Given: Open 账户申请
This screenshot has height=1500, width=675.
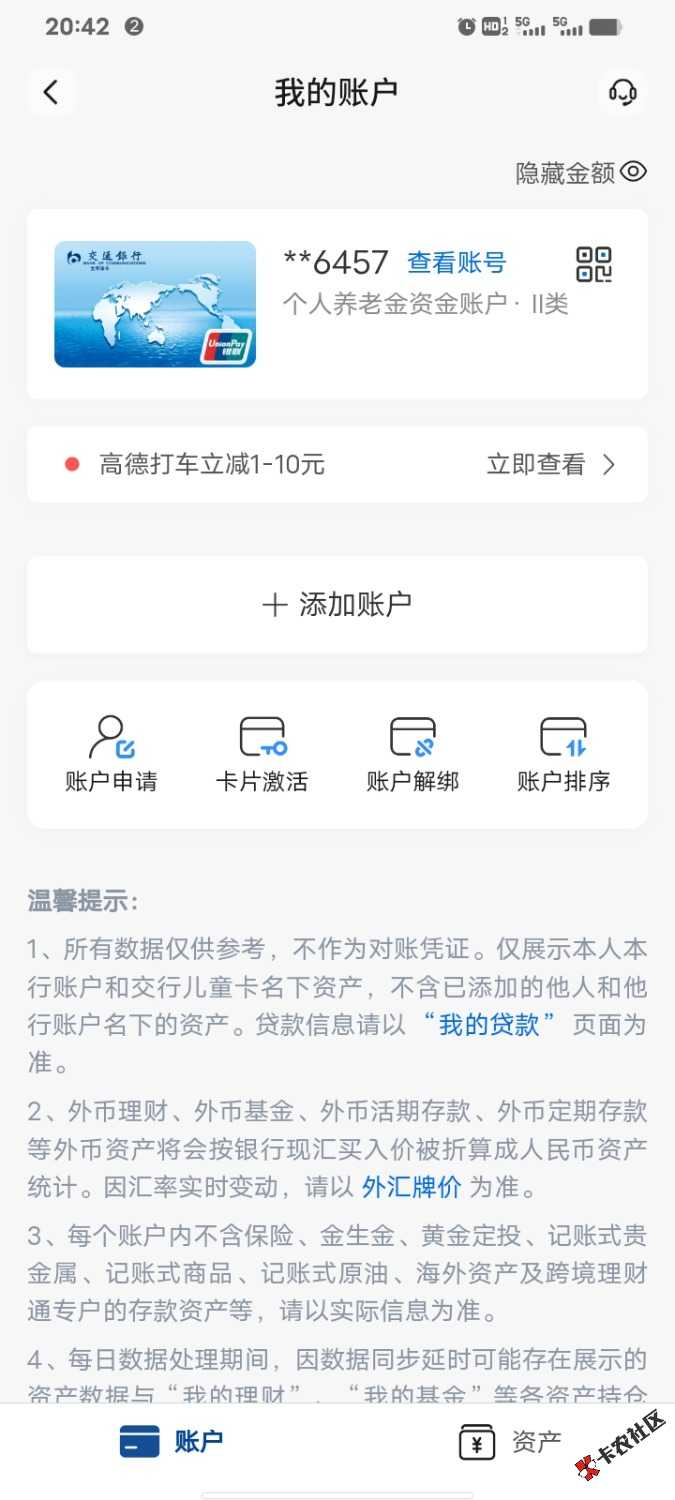Looking at the screenshot, I should tap(111, 755).
